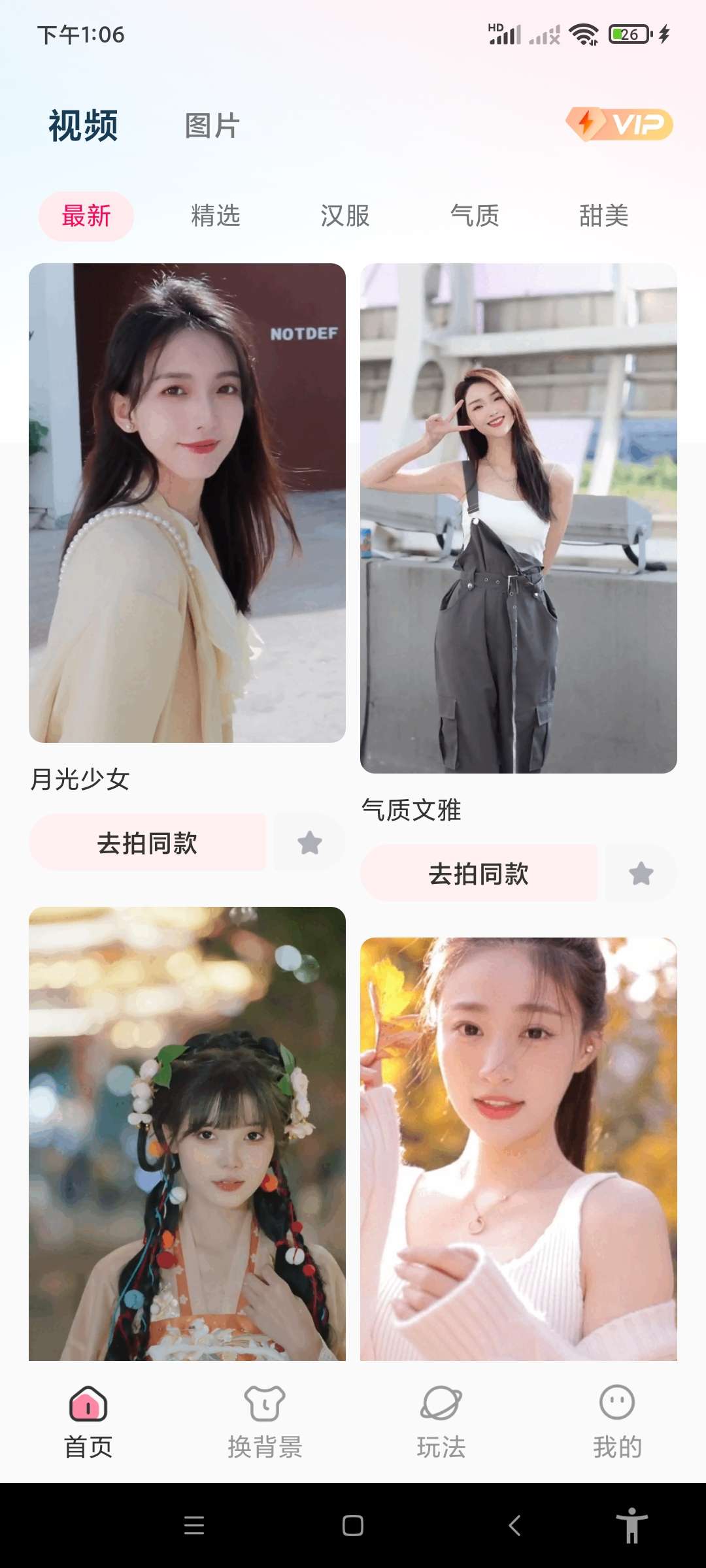Go to the 换背景 tab
Screen dimensions: 706x1568
click(265, 1421)
